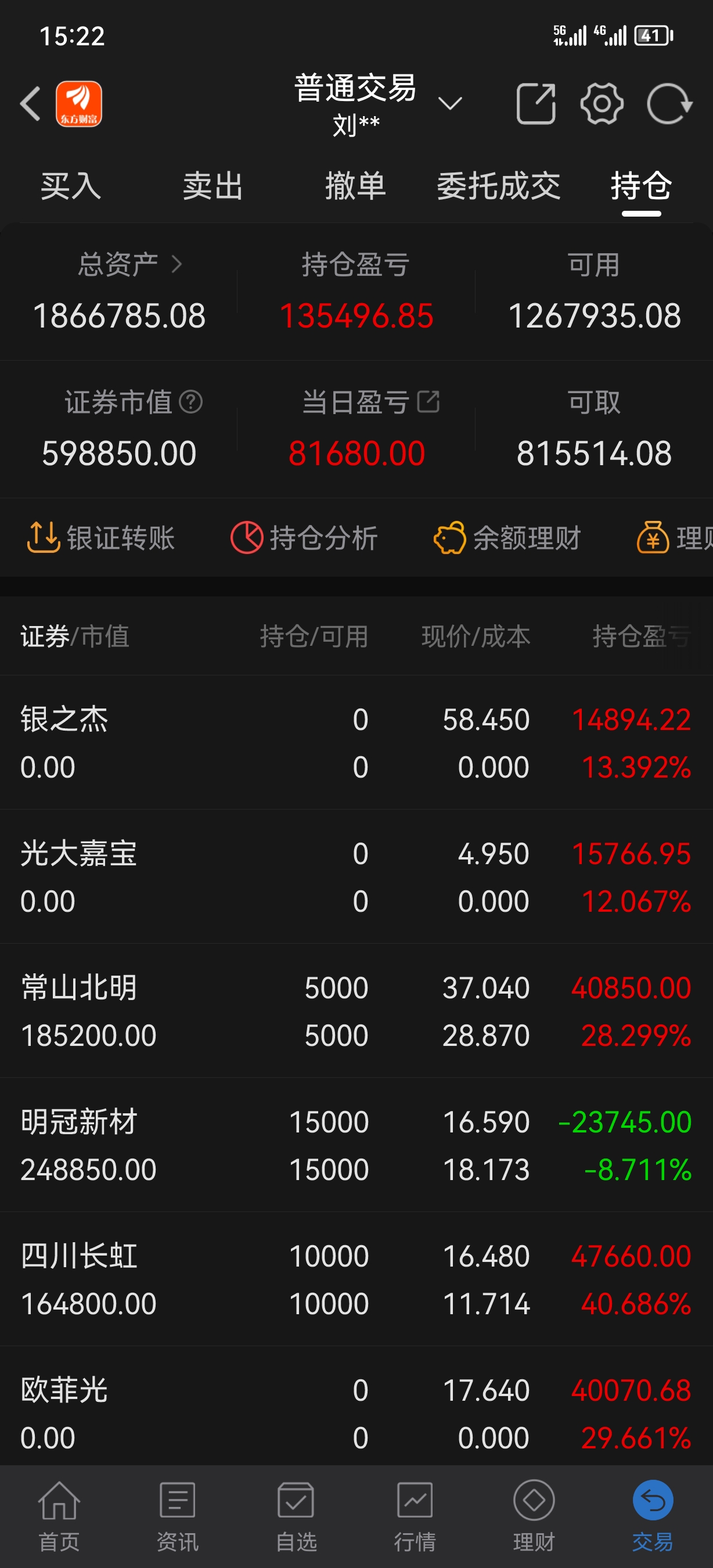Select the 行情 market icon in bottom navigation
Image resolution: width=713 pixels, height=1568 pixels.
coord(415,1519)
